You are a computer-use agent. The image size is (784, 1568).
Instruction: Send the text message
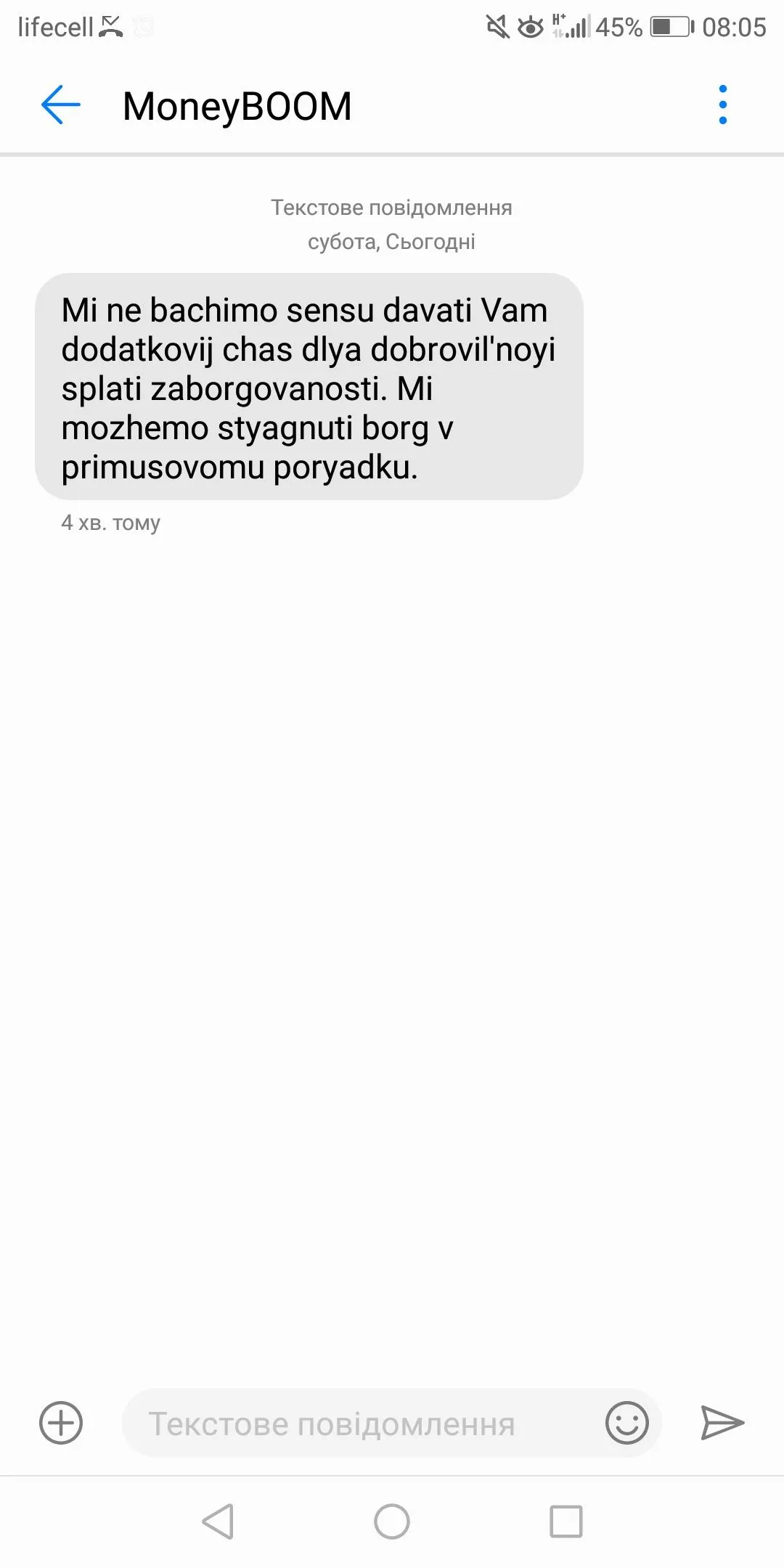pos(722,1423)
